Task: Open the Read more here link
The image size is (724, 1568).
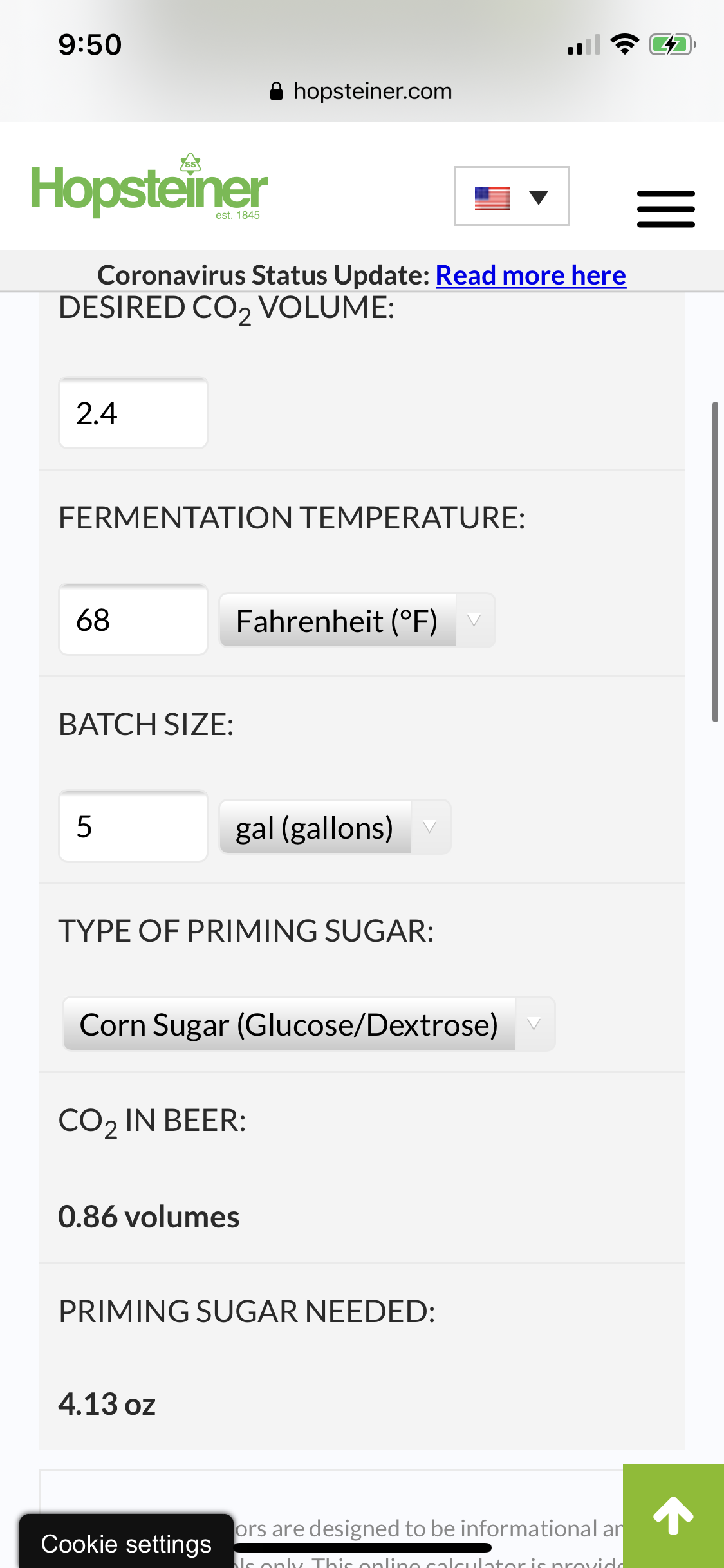Action: click(x=531, y=275)
